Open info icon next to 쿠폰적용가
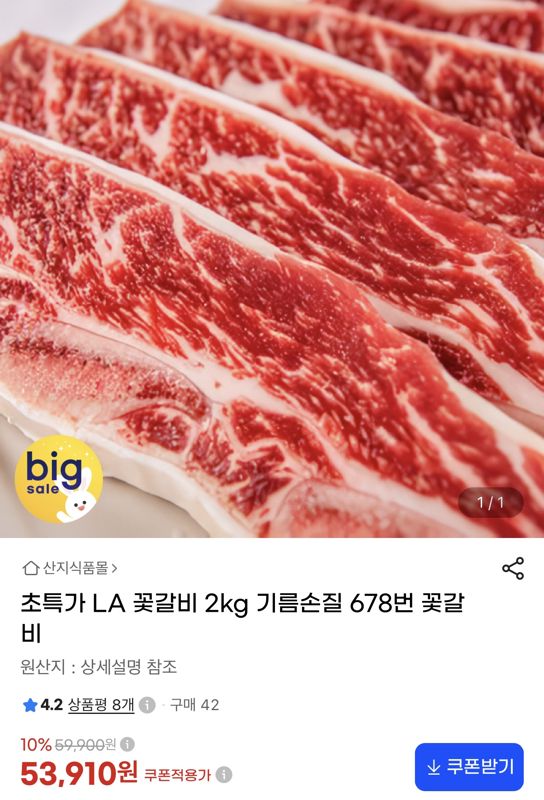 (x=224, y=775)
